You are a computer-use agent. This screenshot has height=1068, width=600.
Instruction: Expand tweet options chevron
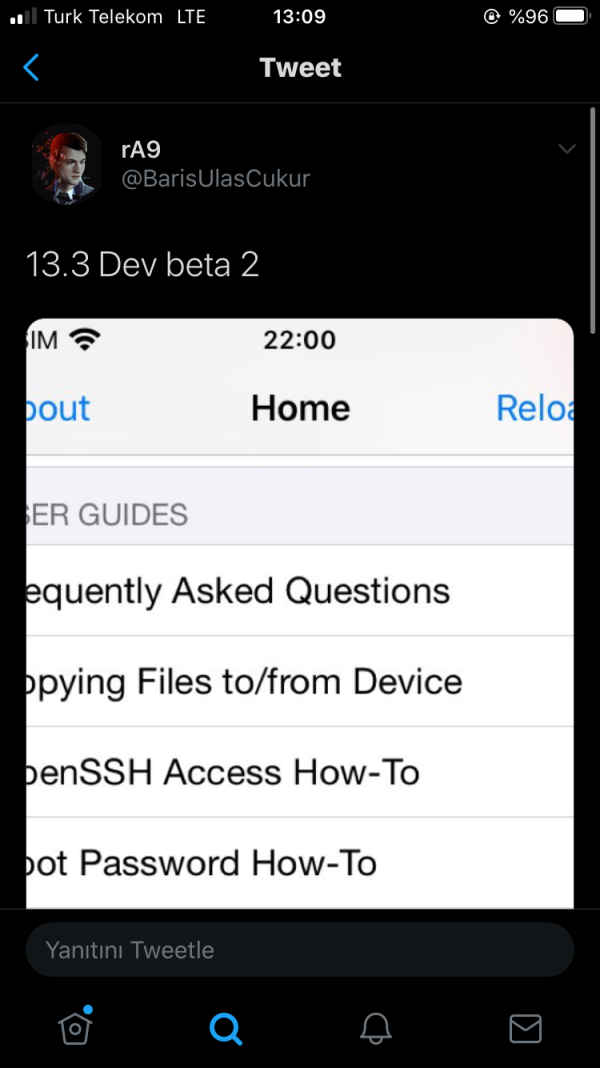pos(566,150)
